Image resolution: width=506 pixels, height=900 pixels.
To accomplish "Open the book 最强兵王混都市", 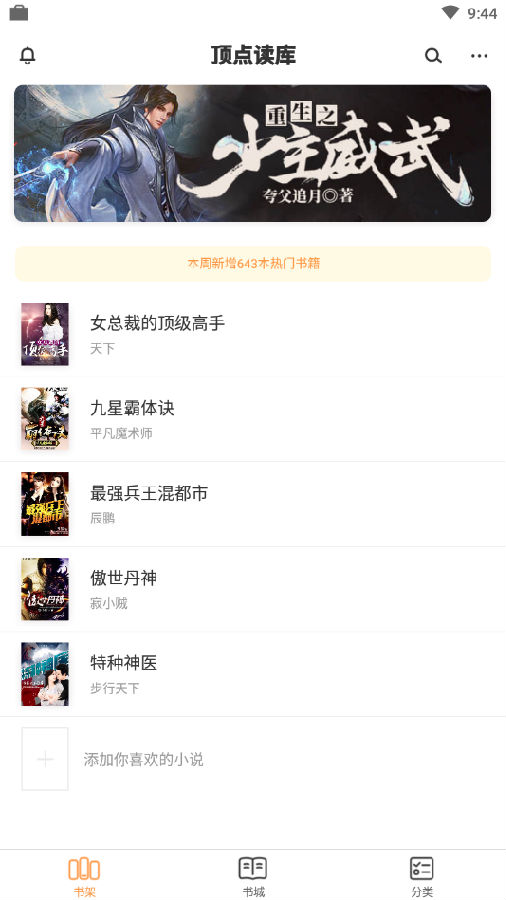I will tap(252, 504).
